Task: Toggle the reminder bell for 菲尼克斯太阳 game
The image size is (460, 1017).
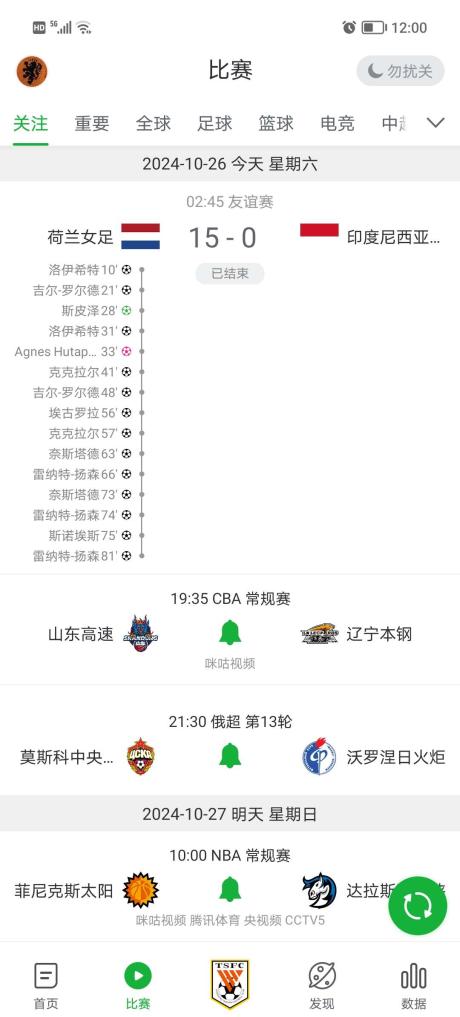Action: click(x=230, y=889)
